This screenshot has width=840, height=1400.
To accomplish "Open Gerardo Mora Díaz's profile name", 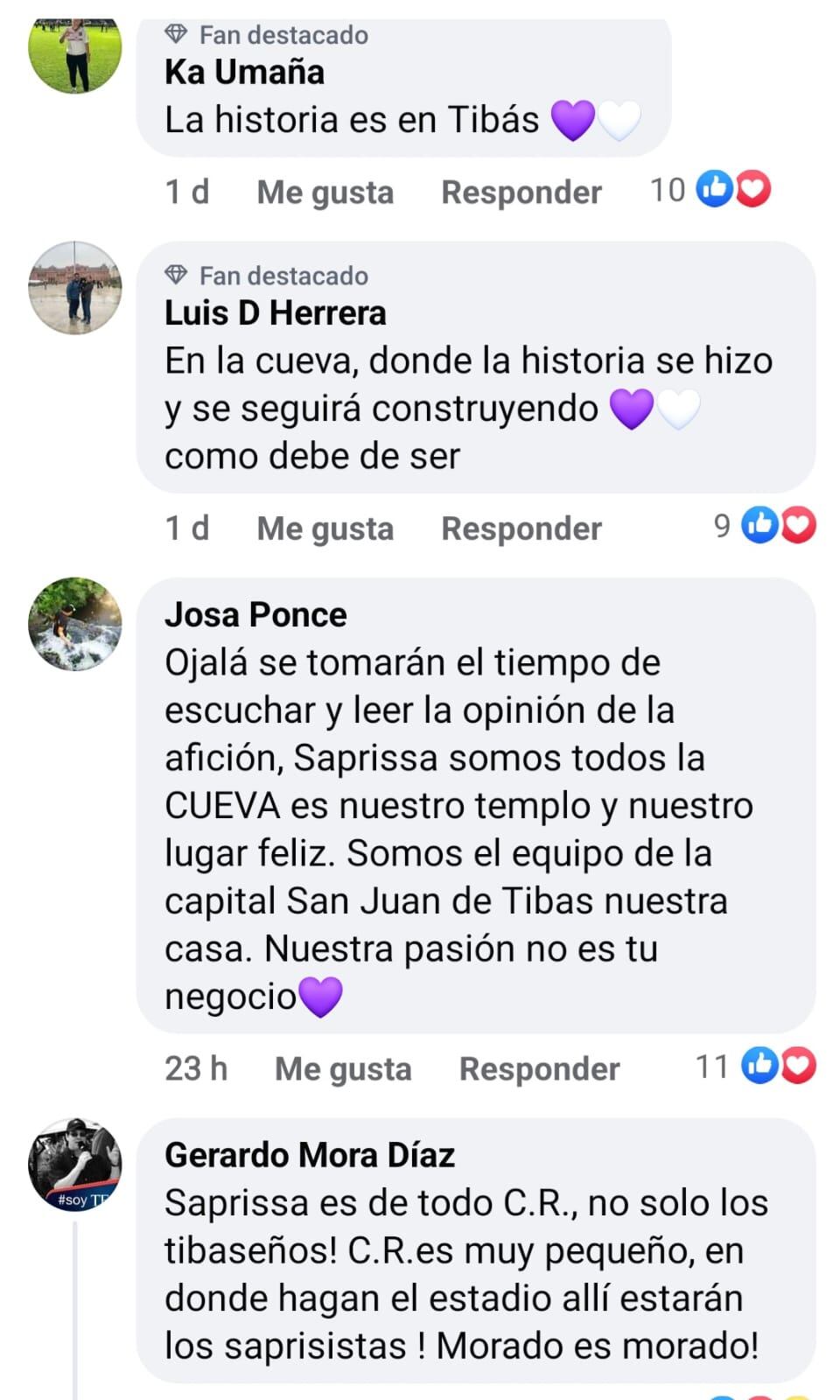I will coord(310,1155).
